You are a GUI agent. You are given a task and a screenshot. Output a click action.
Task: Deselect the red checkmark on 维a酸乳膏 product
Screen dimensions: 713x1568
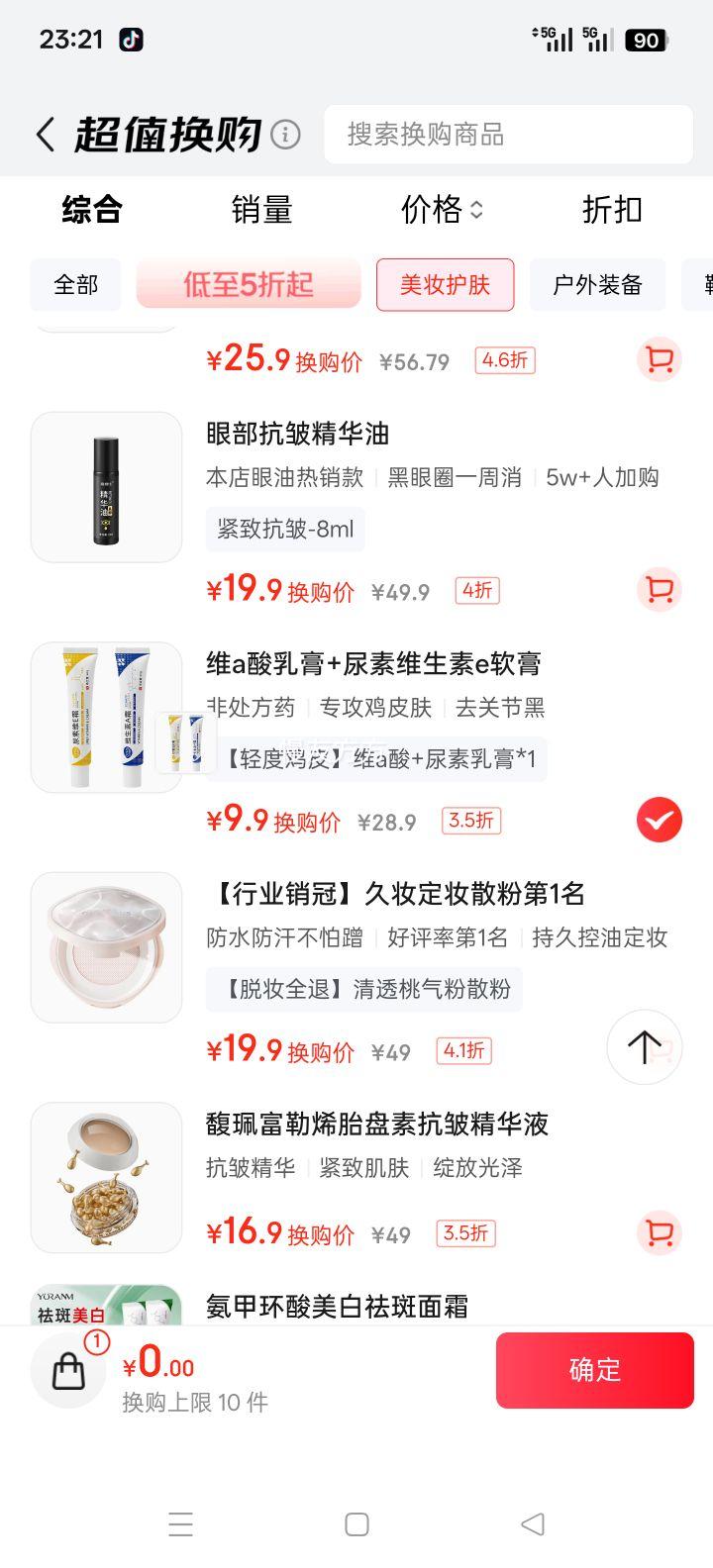[x=660, y=820]
